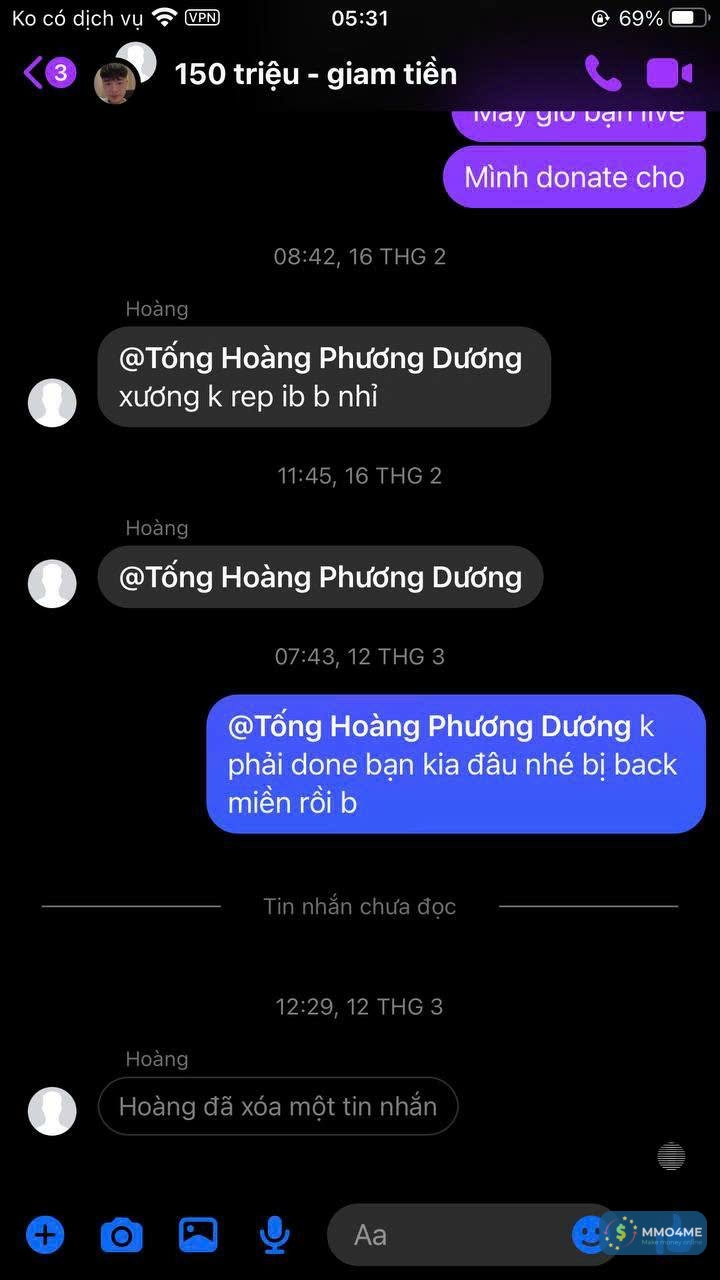Tap Hoàng's avatar next to the deleted message
The height and width of the screenshot is (1280, 720).
point(52,1110)
